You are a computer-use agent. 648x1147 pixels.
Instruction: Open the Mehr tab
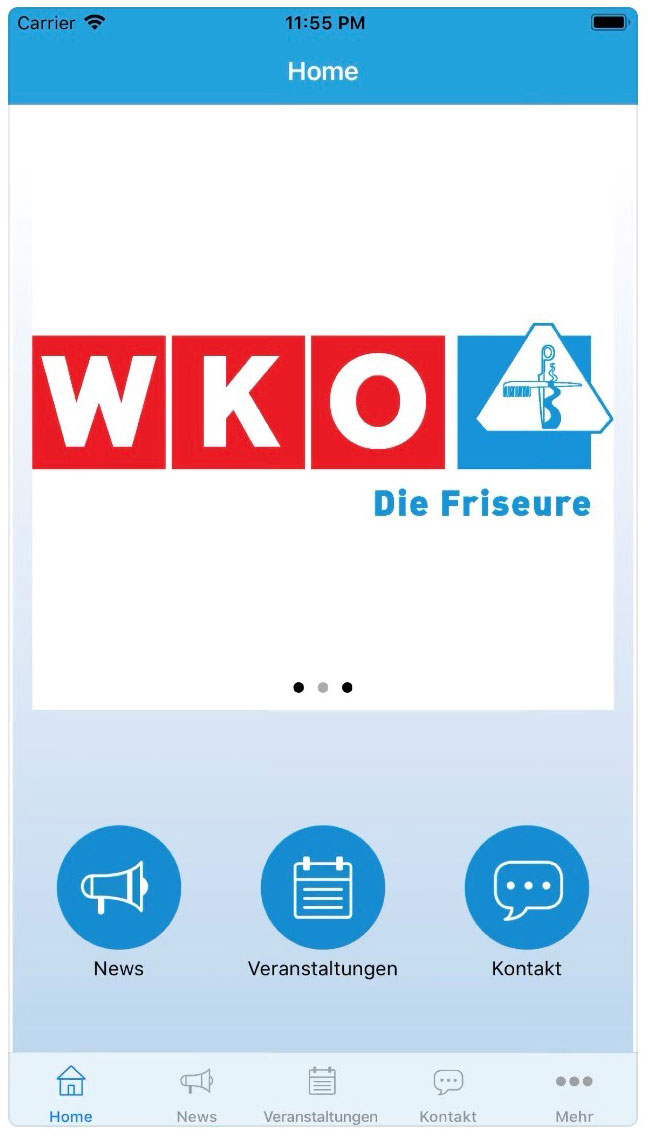[574, 1093]
